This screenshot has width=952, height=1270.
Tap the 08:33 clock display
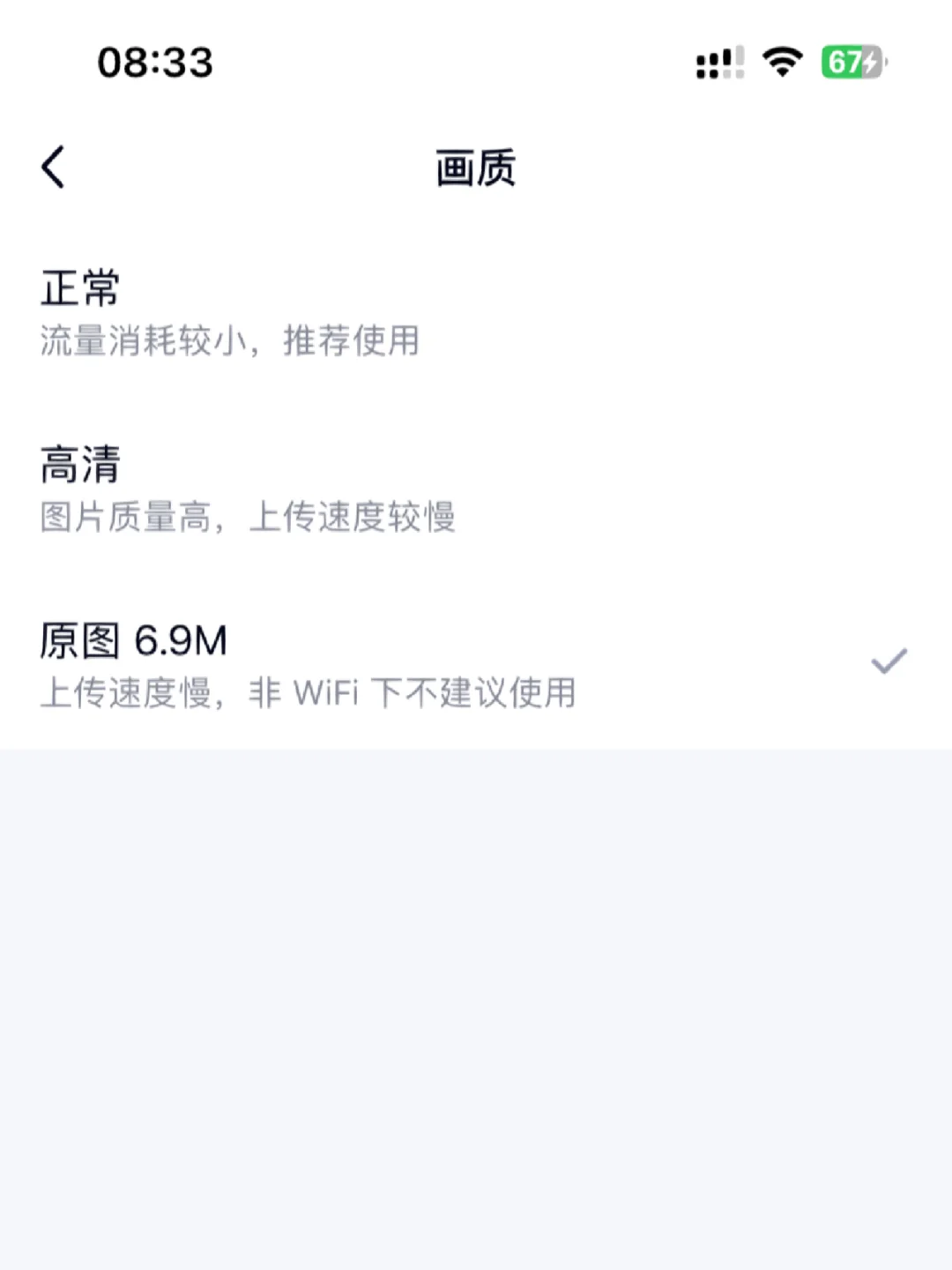(154, 62)
